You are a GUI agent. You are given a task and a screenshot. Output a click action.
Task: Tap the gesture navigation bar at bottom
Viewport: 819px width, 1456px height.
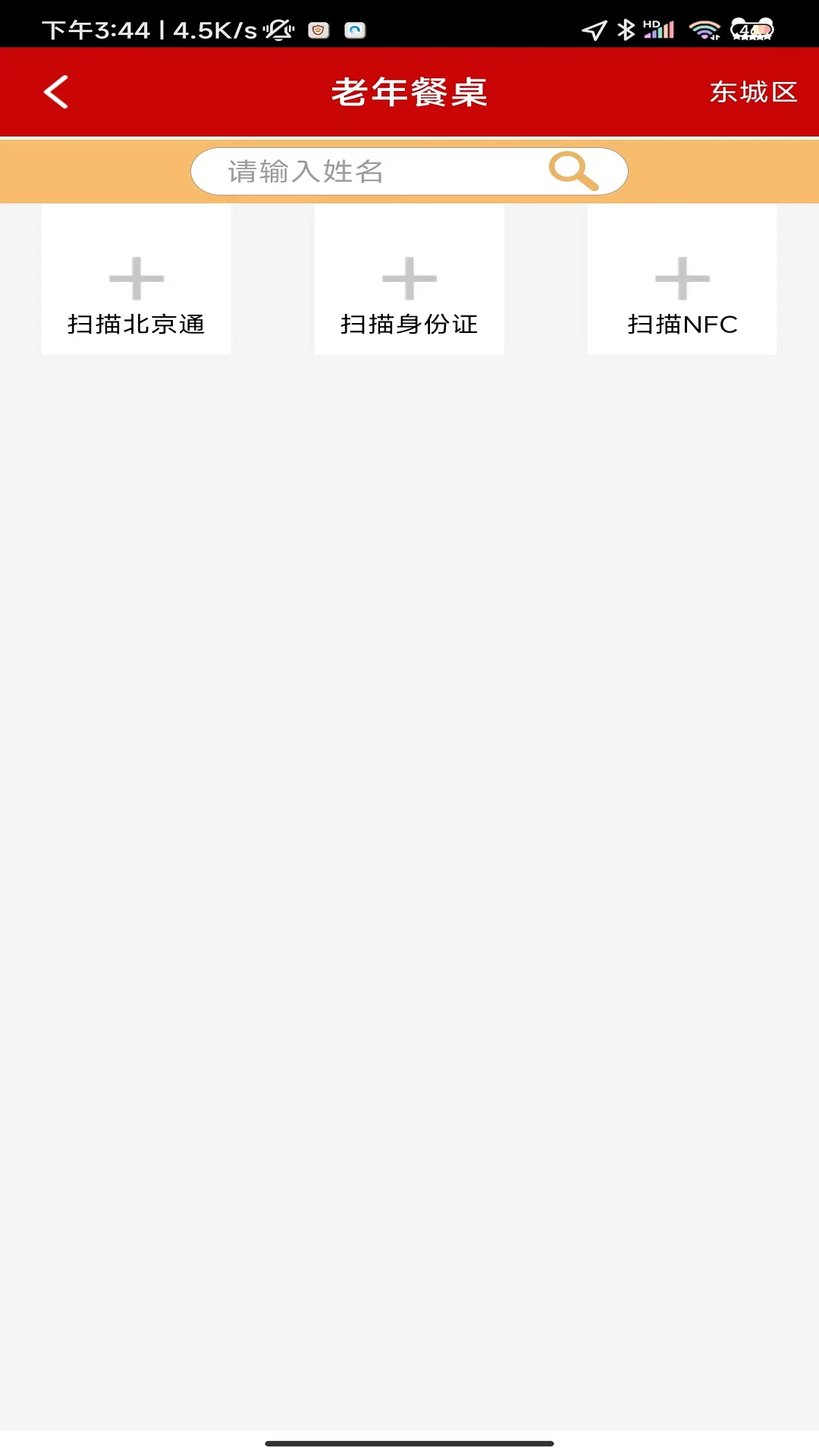click(x=409, y=1445)
